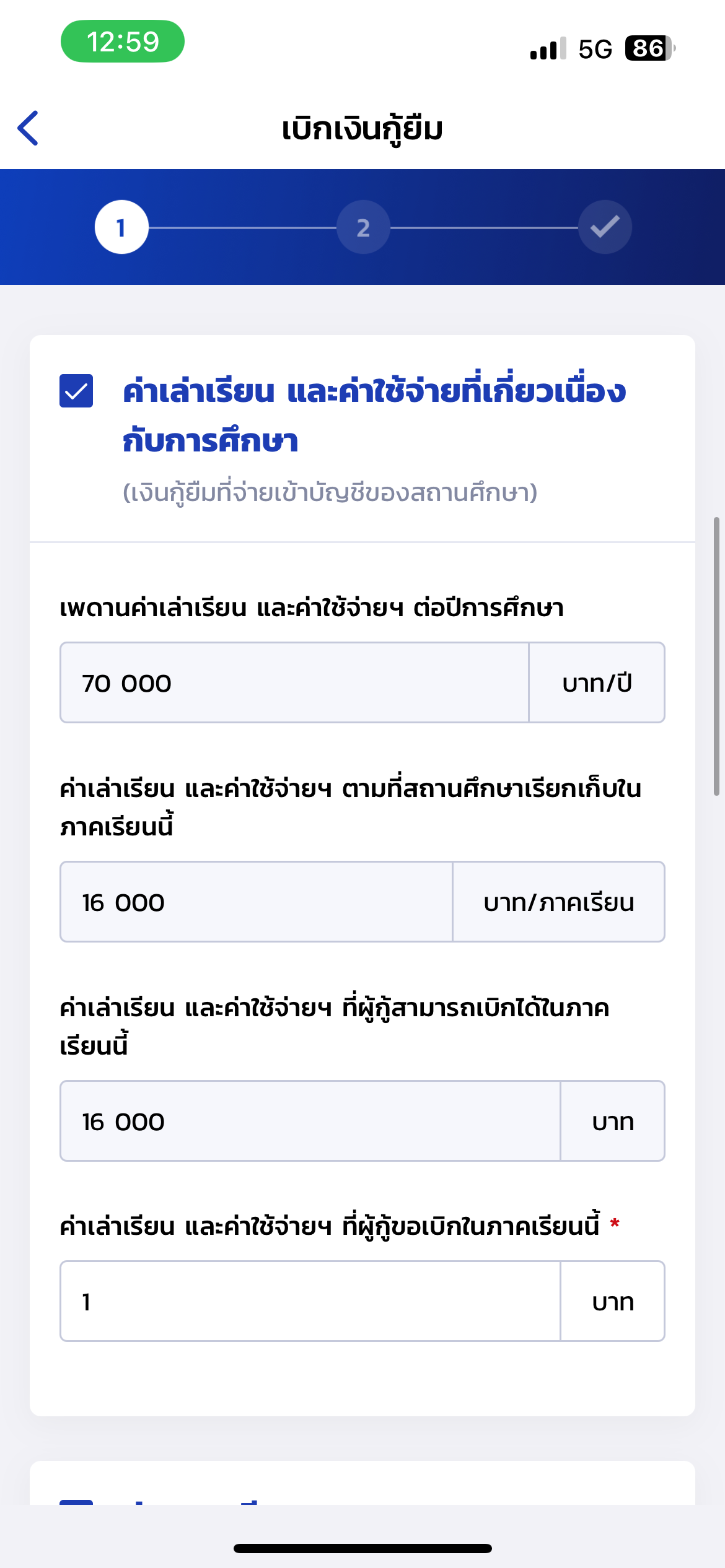Screen dimensions: 725x1568
Task: Uncheck the ค่าเล่าเรียน tuition expenses checkbox
Action: point(76,391)
